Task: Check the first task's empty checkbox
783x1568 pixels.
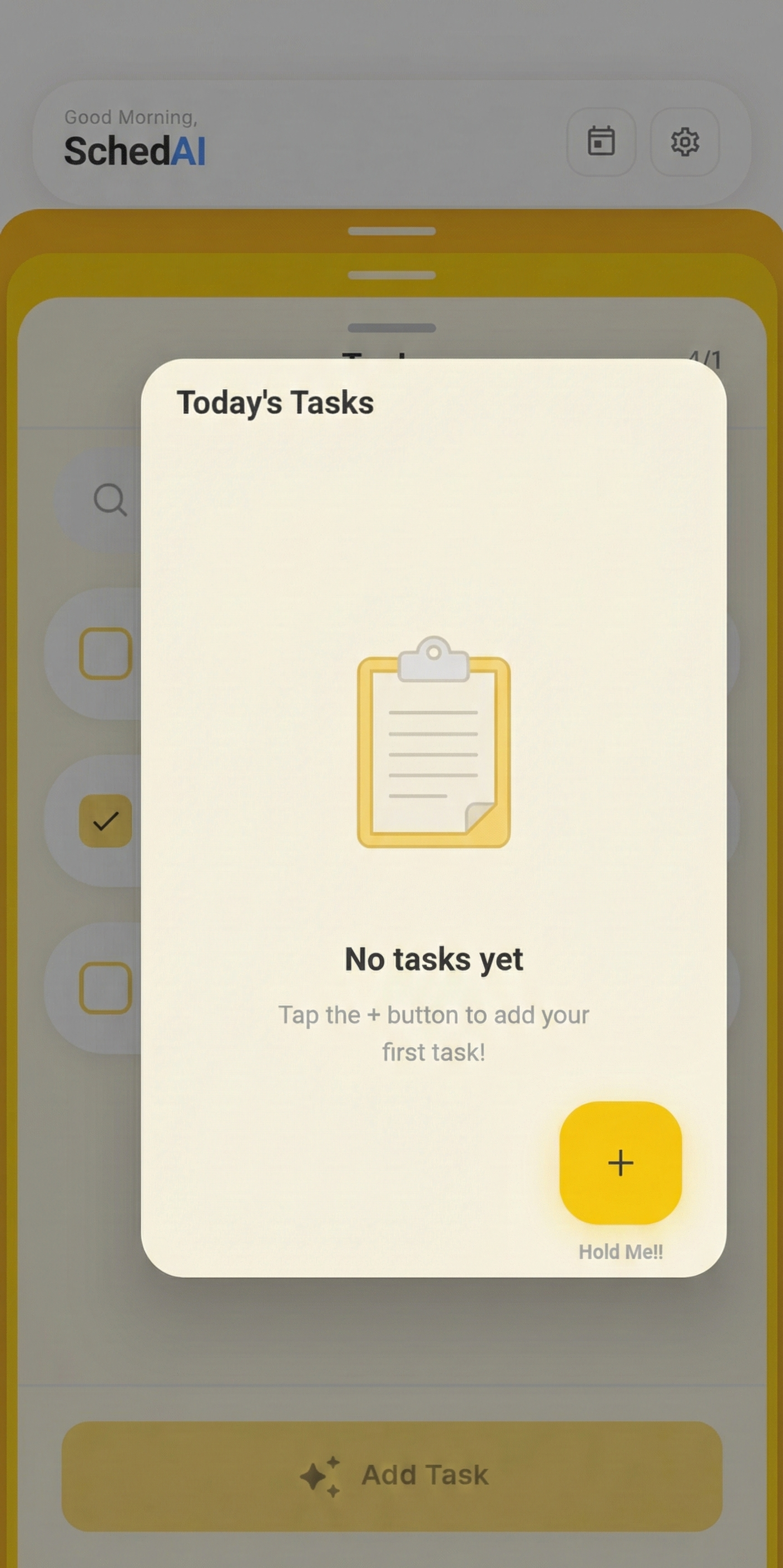Action: click(x=105, y=653)
